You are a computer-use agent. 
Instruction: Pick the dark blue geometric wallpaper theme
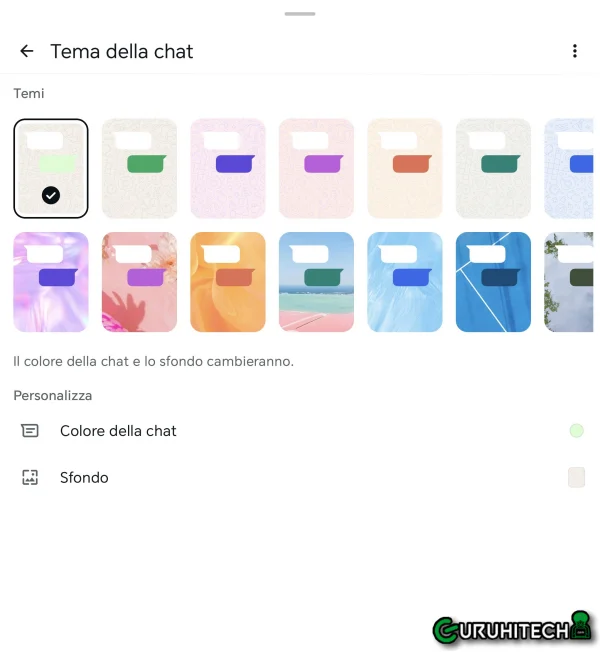[493, 282]
